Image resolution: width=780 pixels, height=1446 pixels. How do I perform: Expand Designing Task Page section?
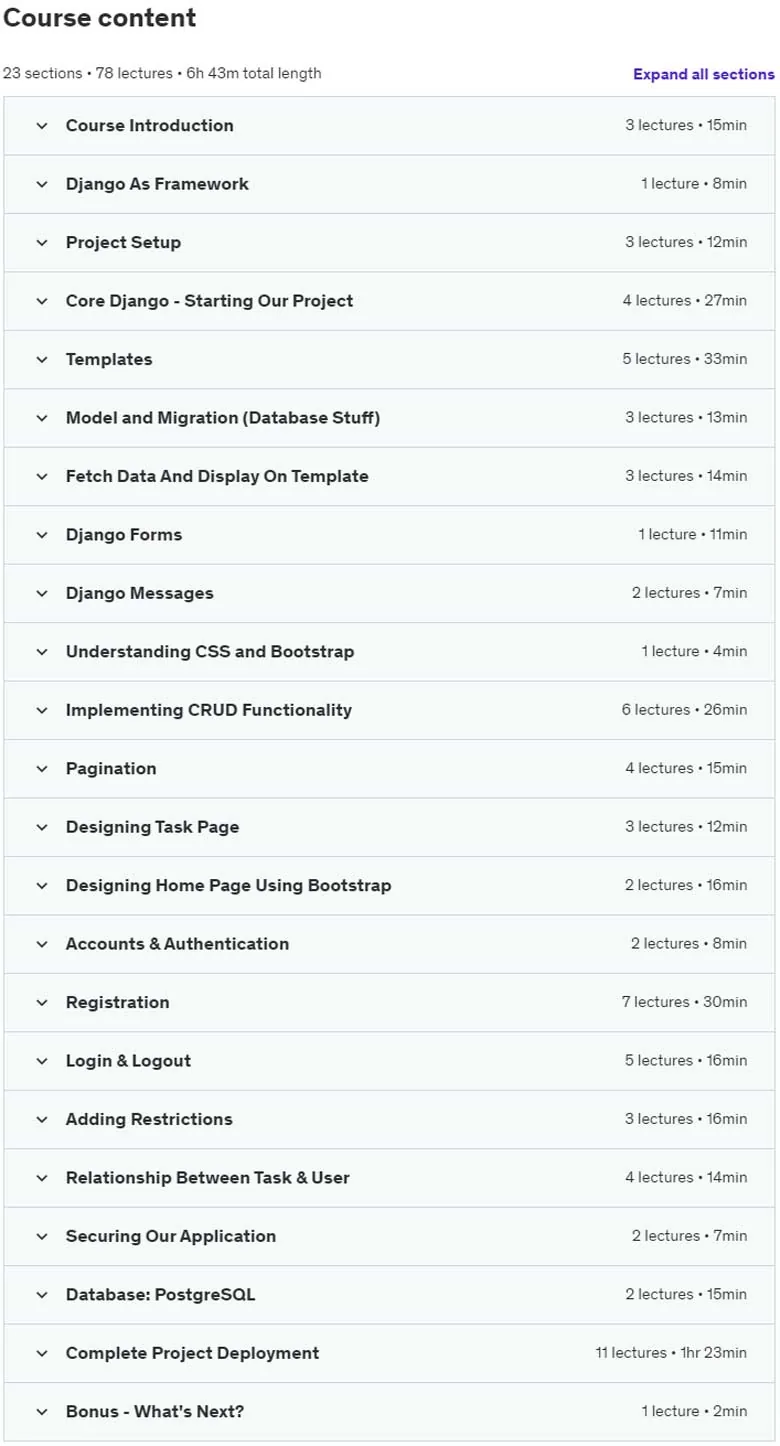tap(389, 828)
